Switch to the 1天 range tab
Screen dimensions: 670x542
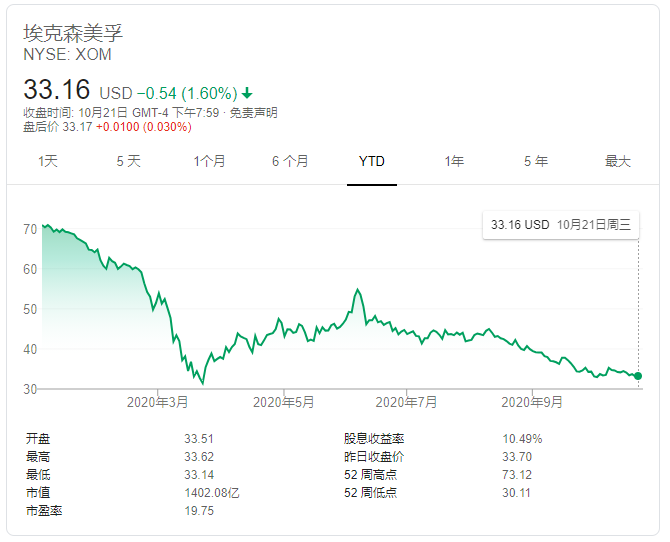pos(48,161)
